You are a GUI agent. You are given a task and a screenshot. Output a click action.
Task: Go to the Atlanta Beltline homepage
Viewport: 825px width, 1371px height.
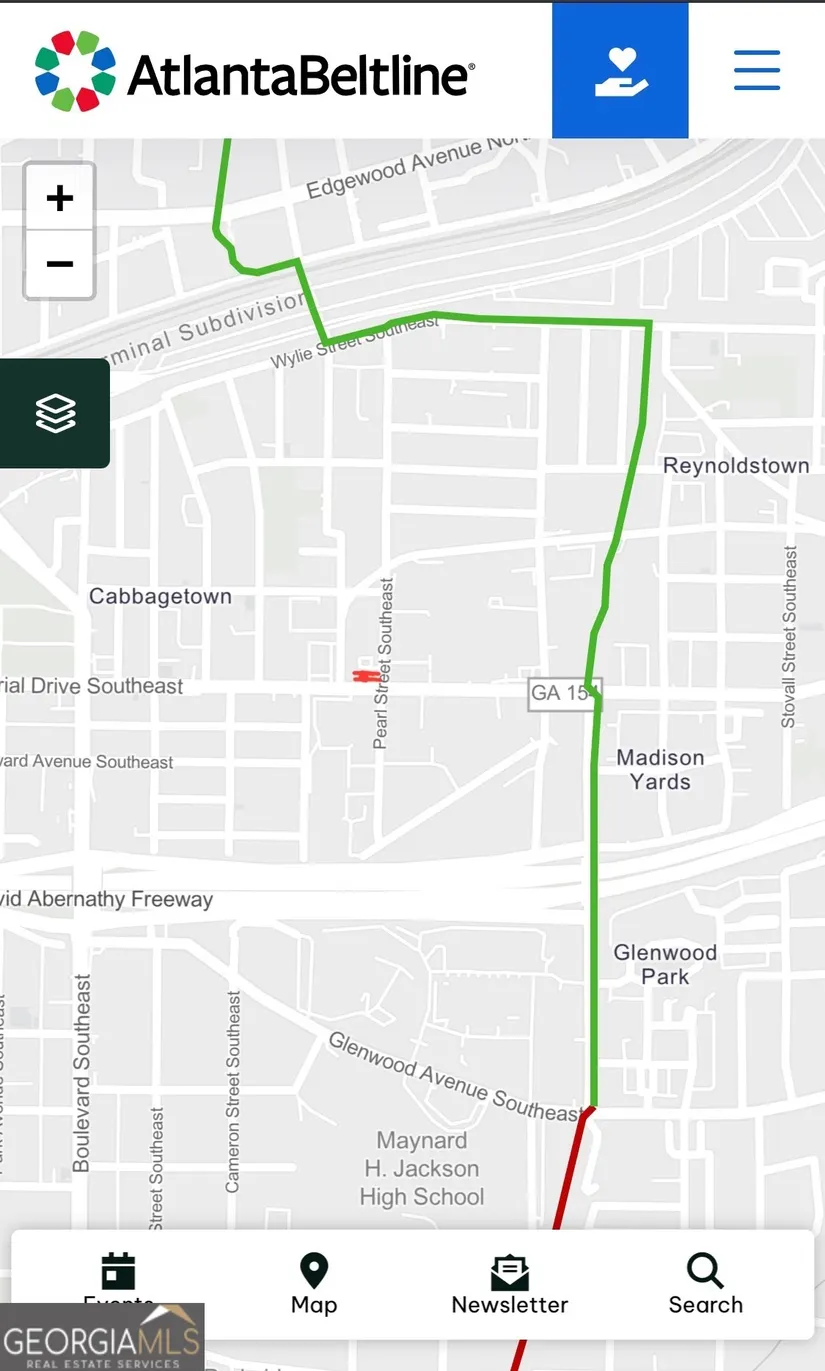(254, 71)
